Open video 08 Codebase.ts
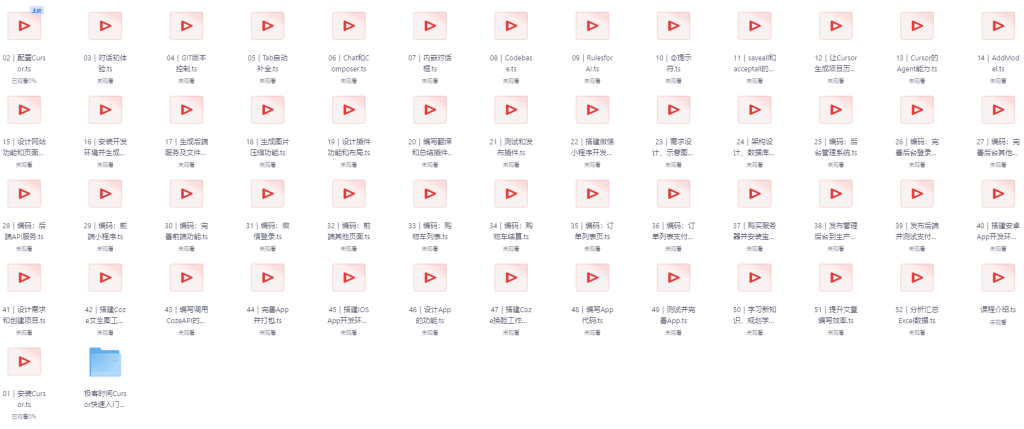The height and width of the screenshot is (429, 1024). pos(511,27)
